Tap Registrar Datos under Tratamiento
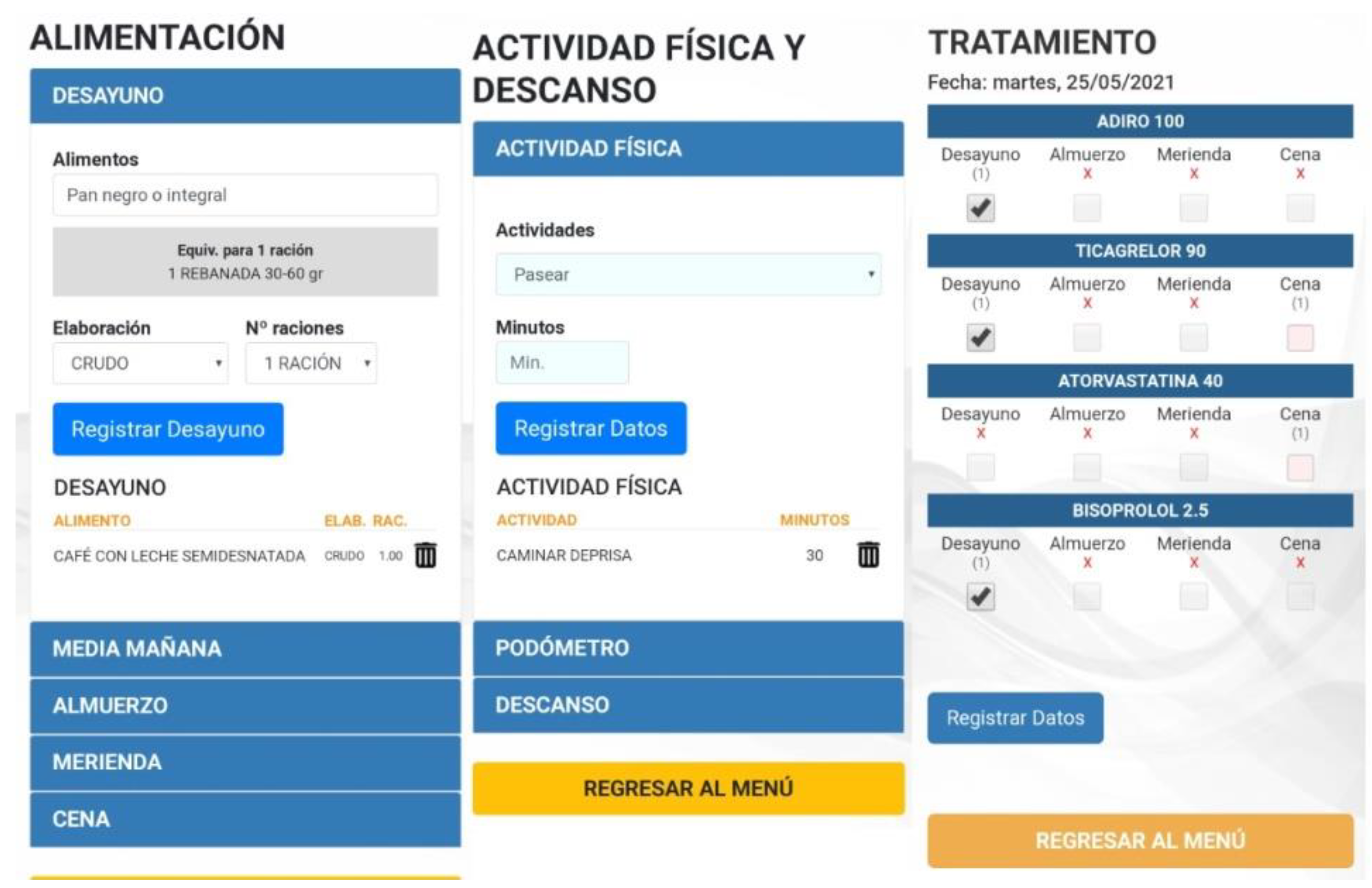This screenshot has width=1372, height=888. (x=1015, y=719)
